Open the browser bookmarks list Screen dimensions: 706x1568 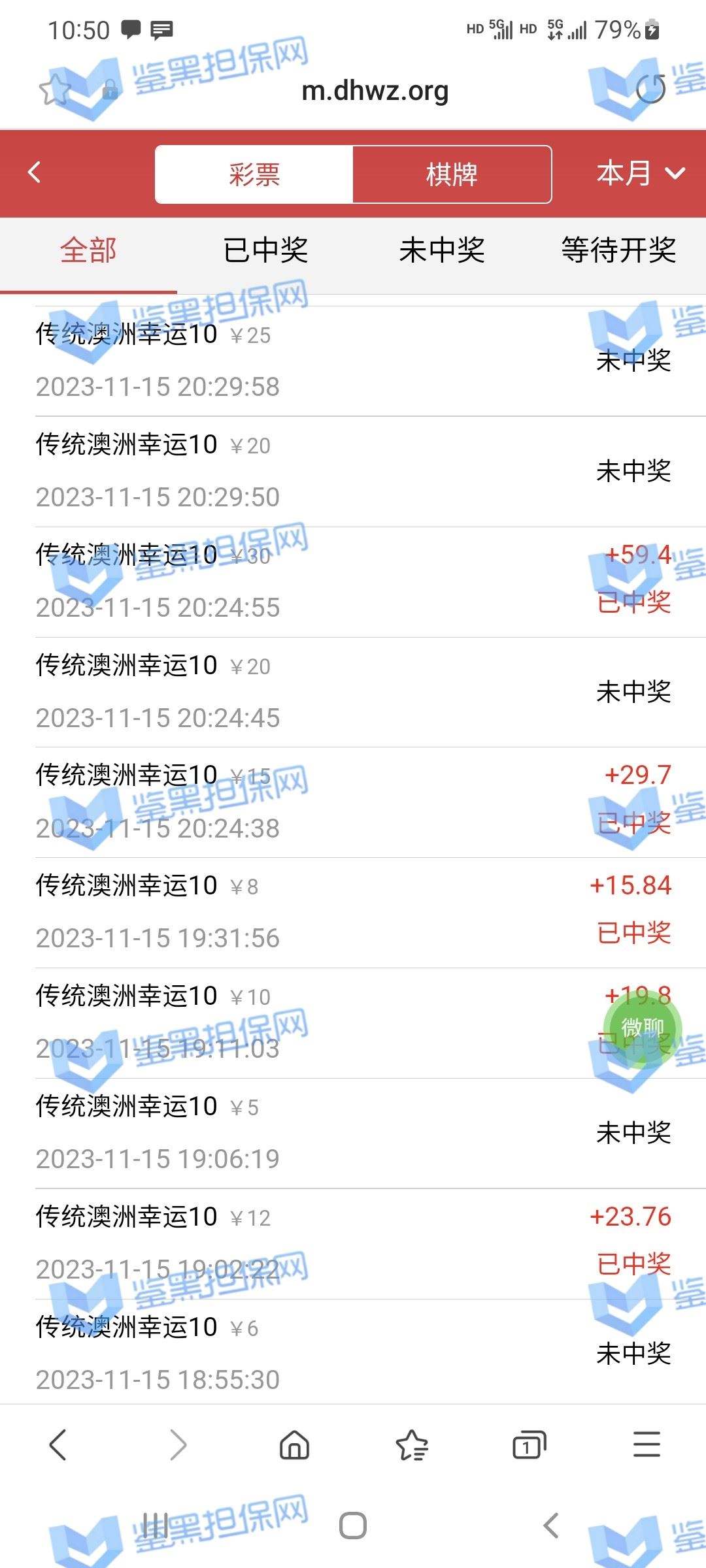pos(412,1445)
